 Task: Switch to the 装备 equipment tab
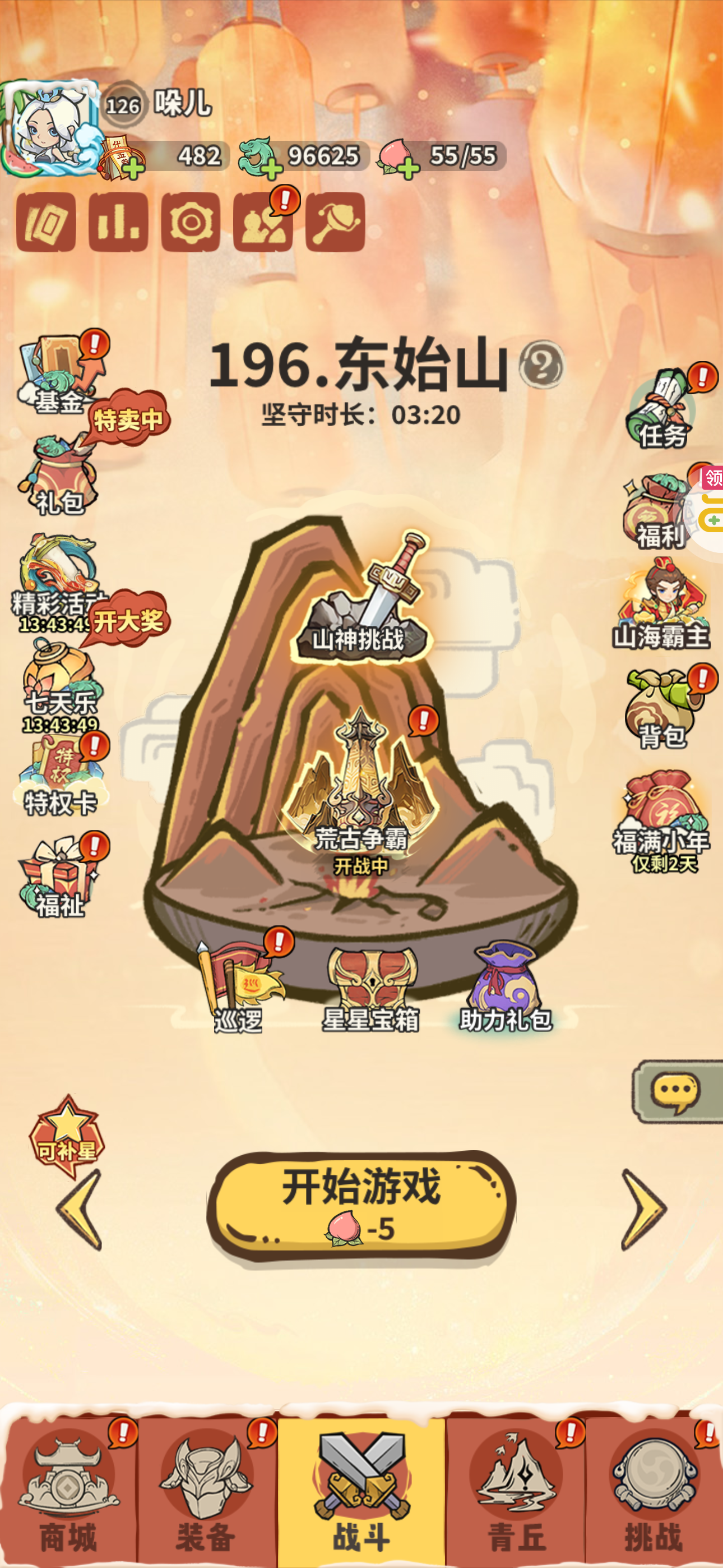[x=206, y=1491]
